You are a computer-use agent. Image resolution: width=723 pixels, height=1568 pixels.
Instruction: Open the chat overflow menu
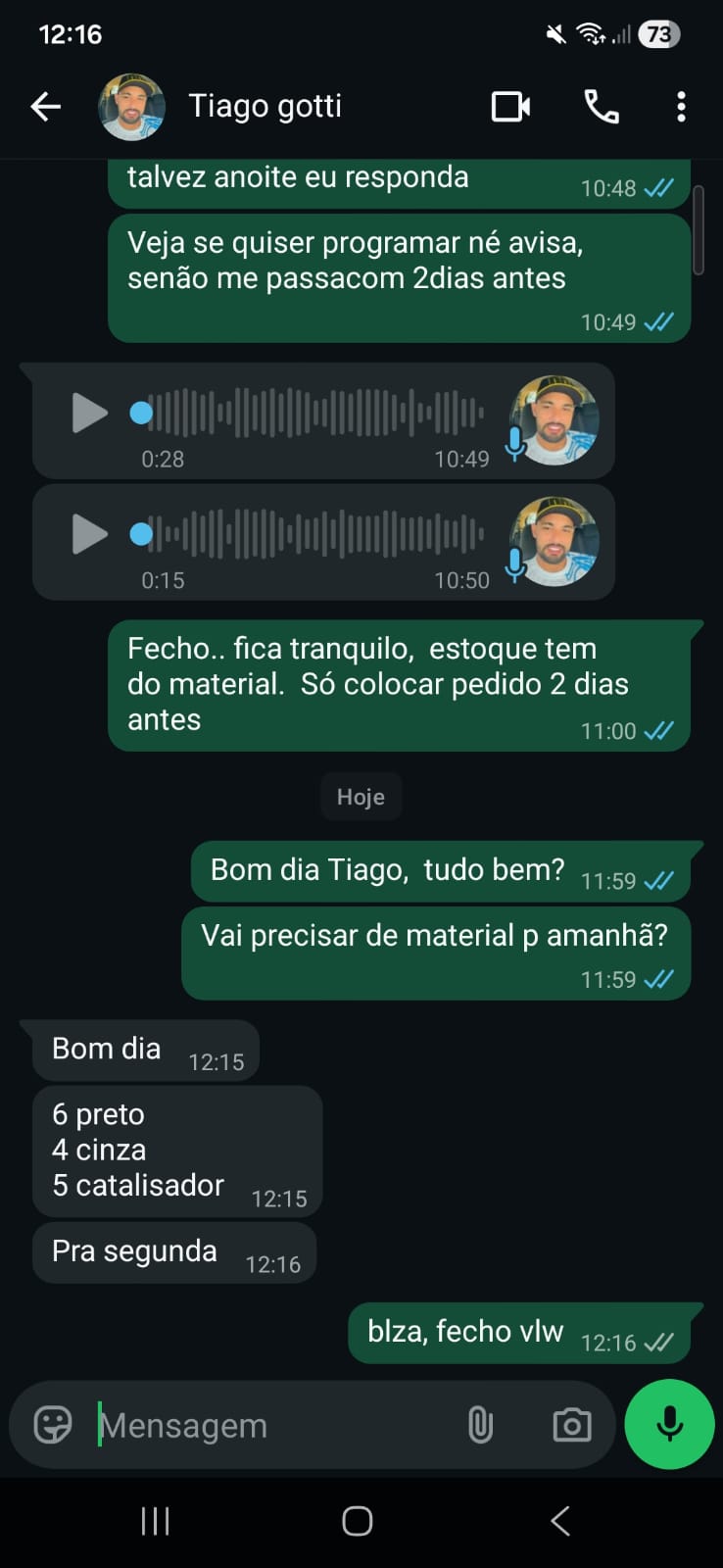681,106
